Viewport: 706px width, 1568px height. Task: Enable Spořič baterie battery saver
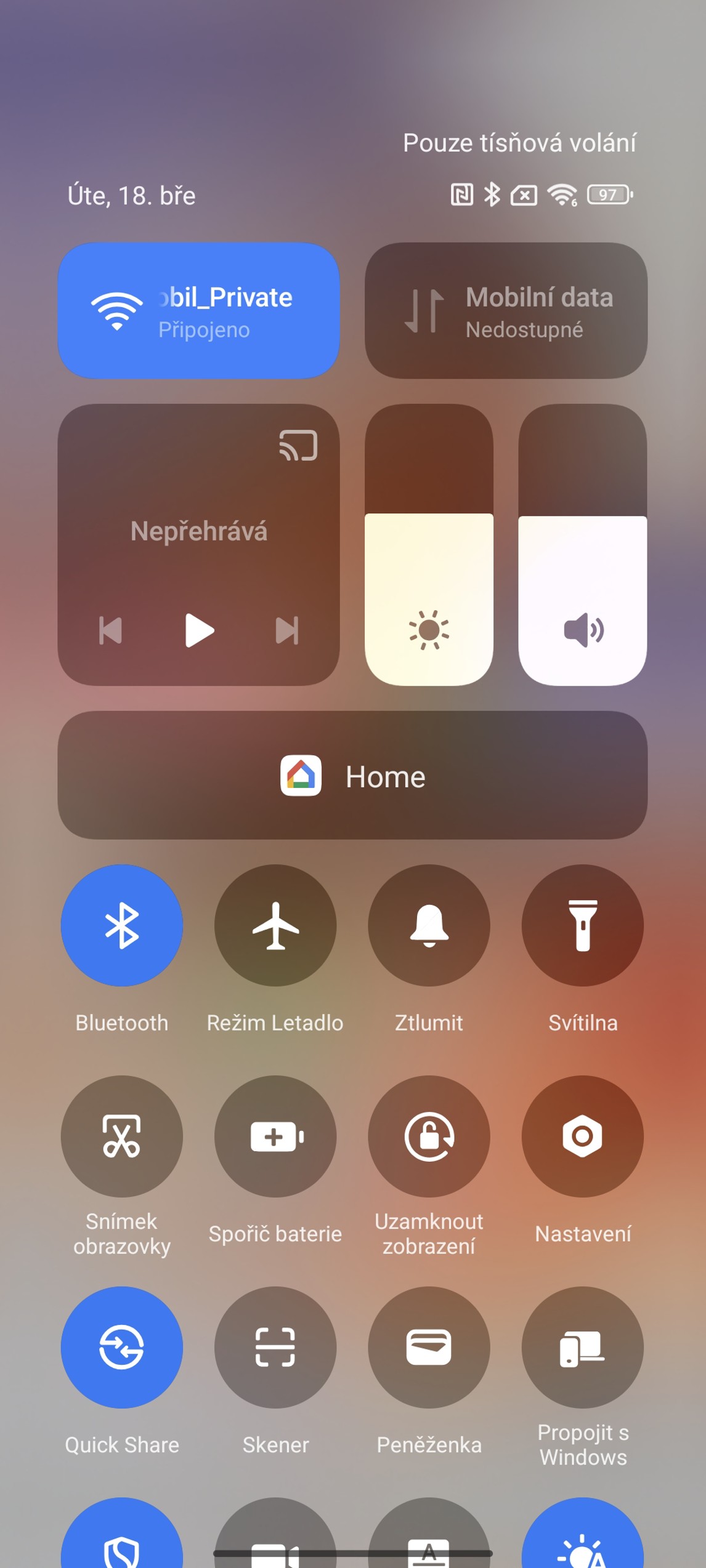click(275, 1136)
